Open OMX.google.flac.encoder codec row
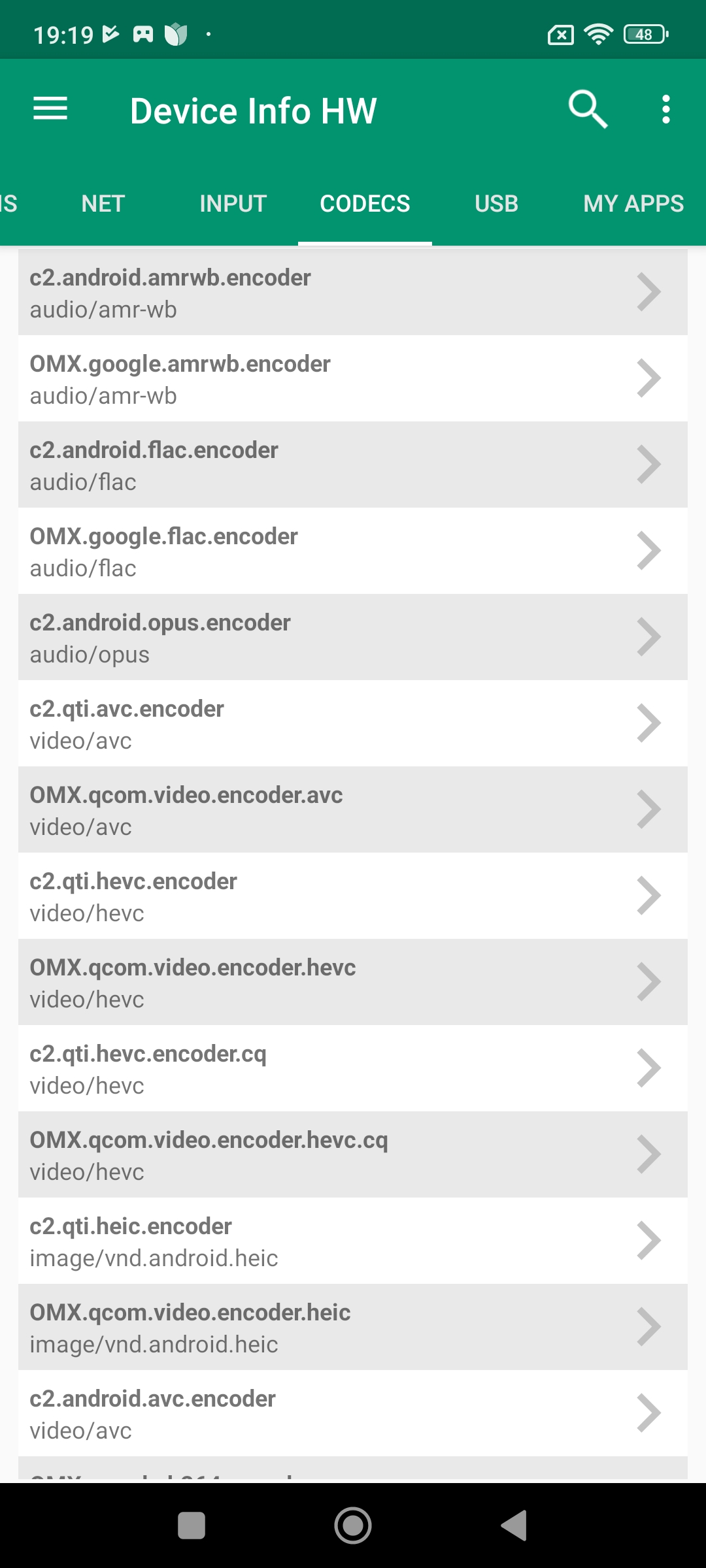The image size is (706, 1568). pos(353,551)
